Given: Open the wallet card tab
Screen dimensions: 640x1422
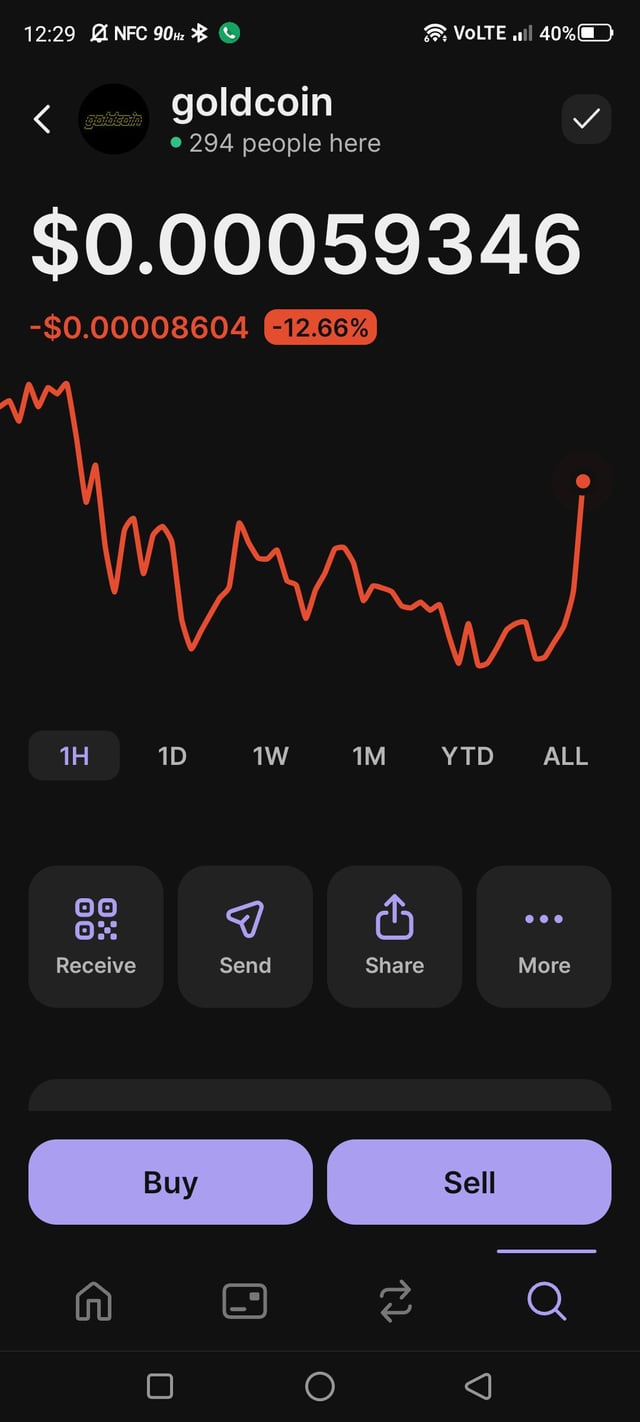Looking at the screenshot, I should [x=244, y=1301].
